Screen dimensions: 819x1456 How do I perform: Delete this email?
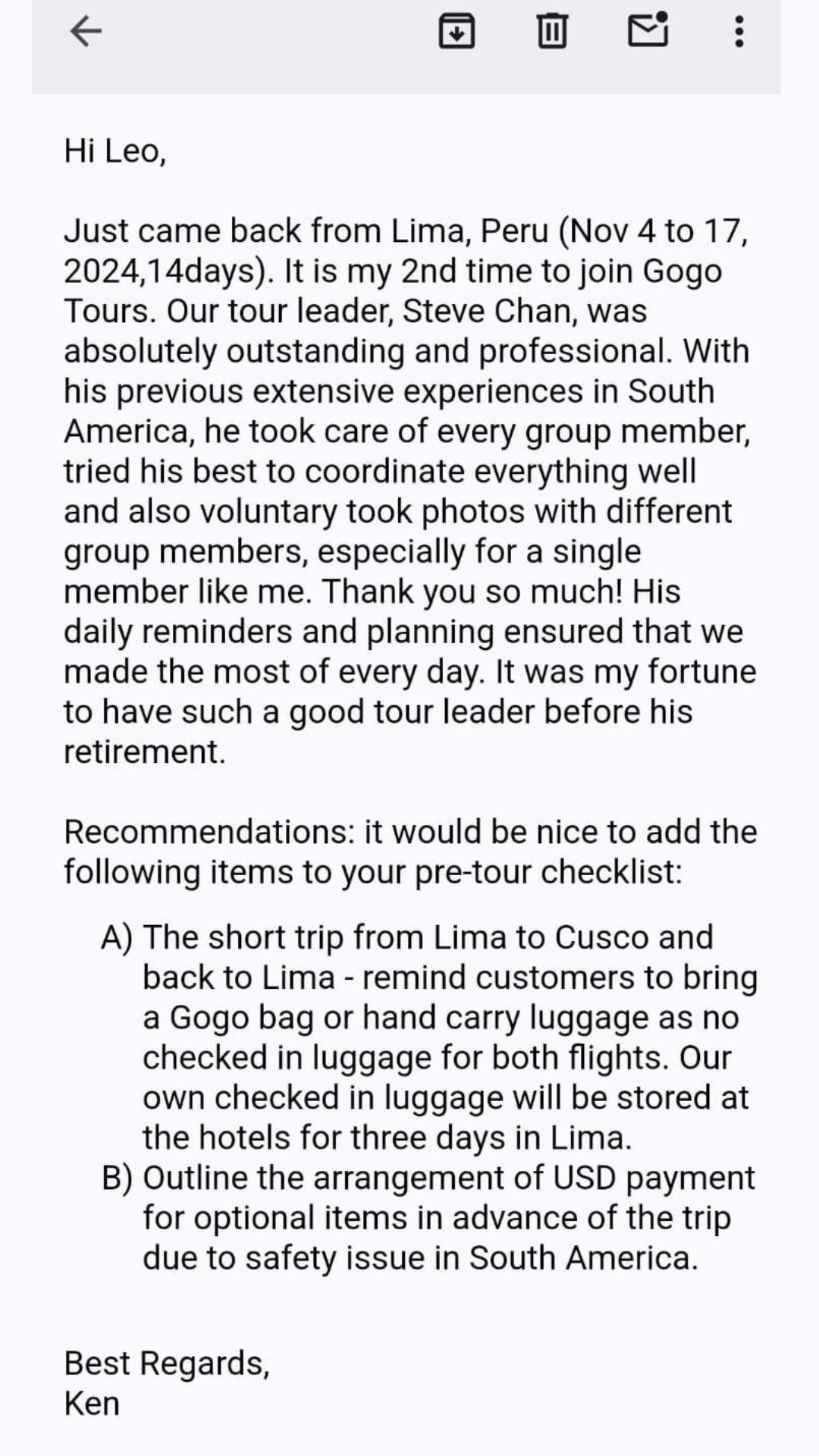coord(551,31)
